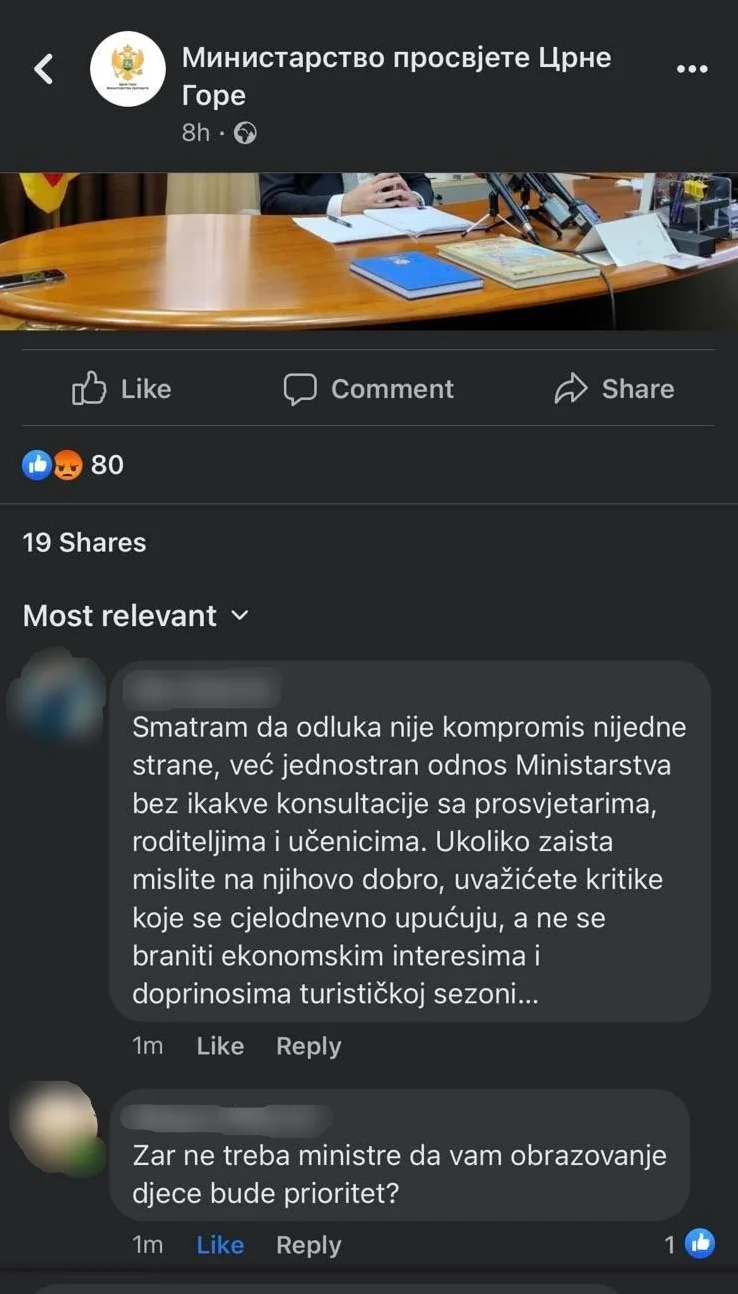Reply to the comment starting with Smatram da odluka
The width and height of the screenshot is (738, 1294).
(308, 1046)
